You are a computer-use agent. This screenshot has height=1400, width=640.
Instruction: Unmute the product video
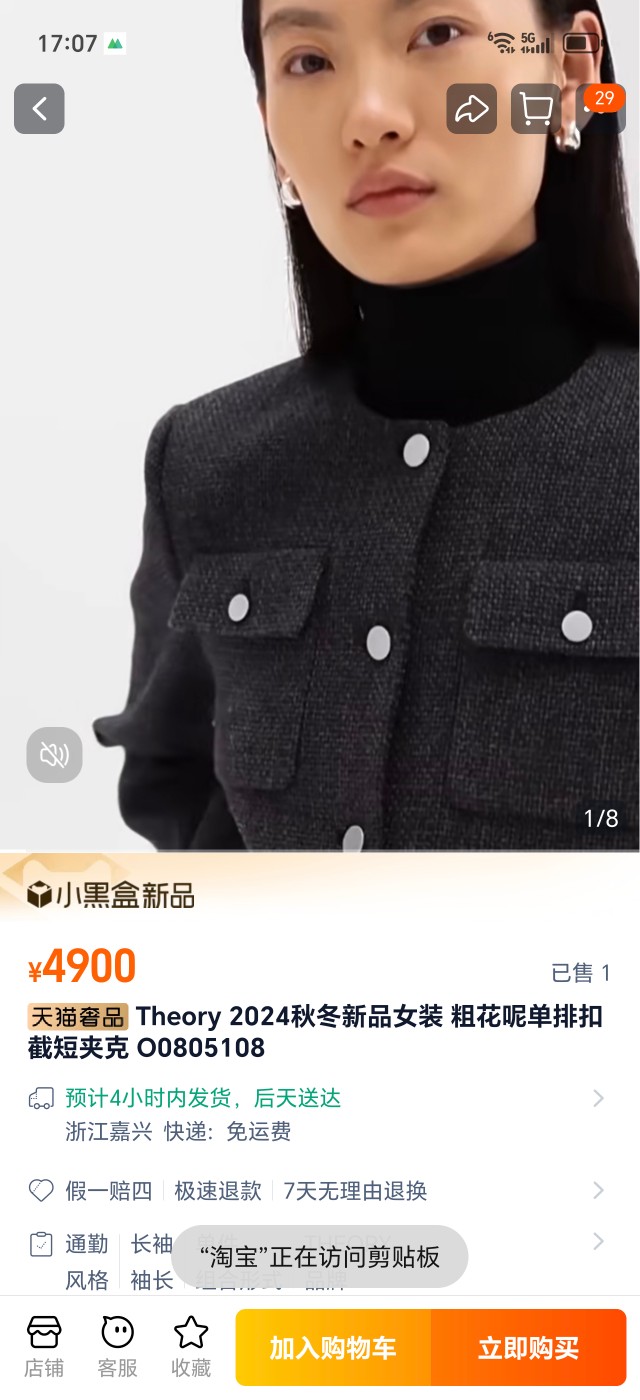click(x=54, y=755)
